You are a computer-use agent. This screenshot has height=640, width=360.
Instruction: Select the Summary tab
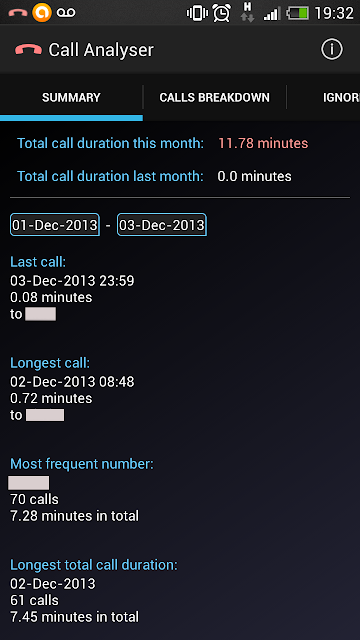click(x=71, y=98)
